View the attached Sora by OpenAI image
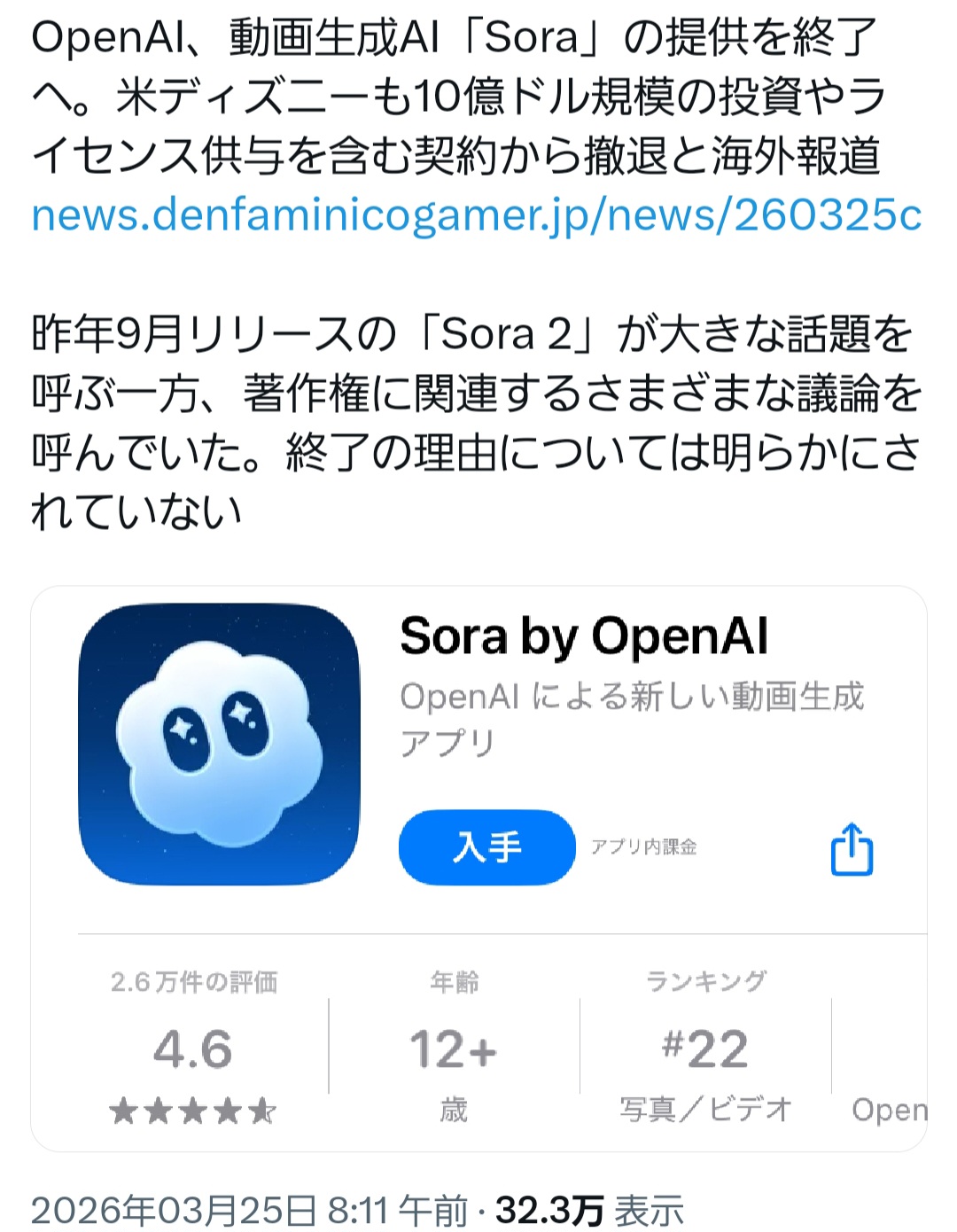The image size is (957, 1232). click(478, 869)
